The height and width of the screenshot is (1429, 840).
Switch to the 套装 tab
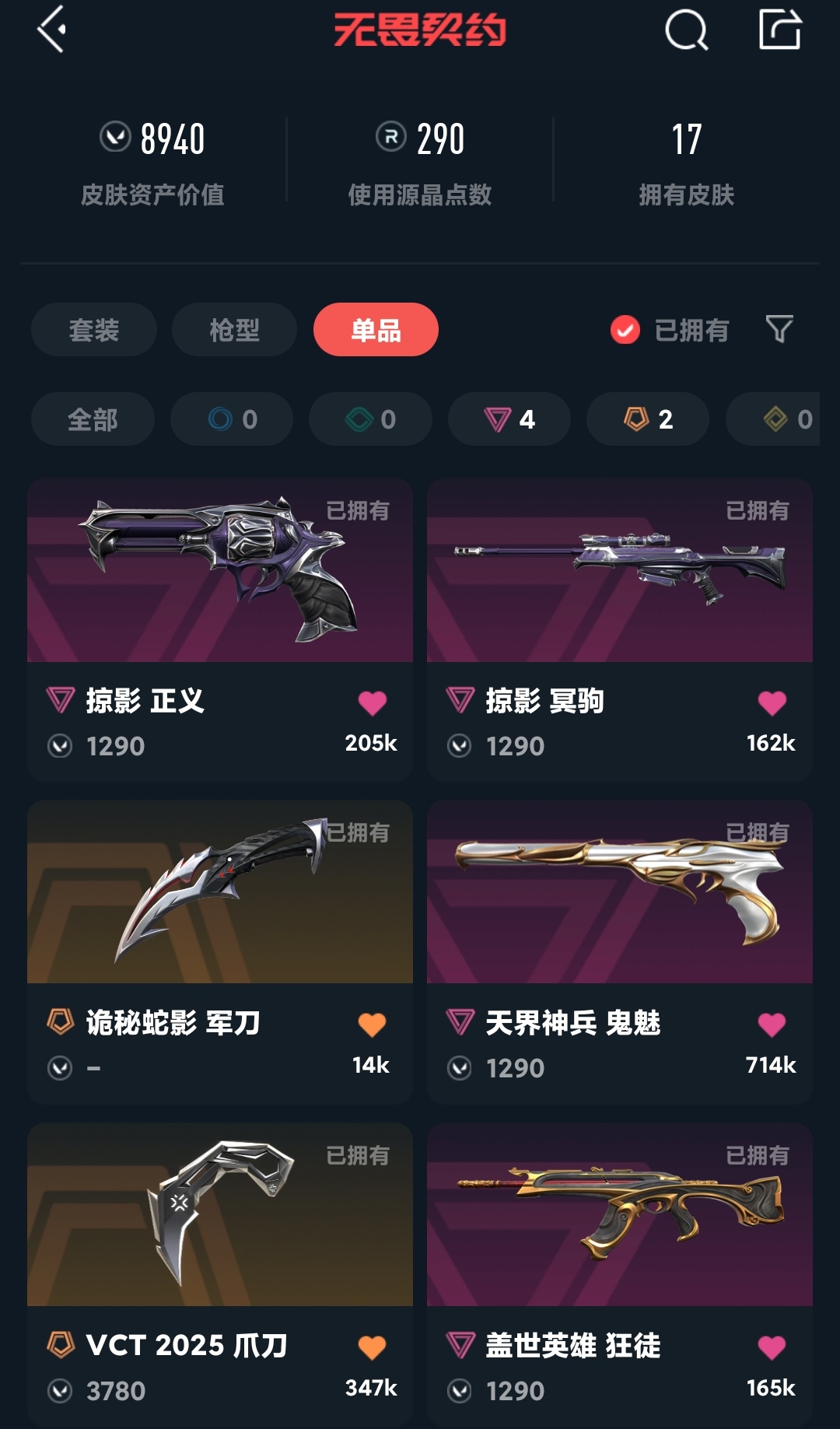[x=94, y=330]
